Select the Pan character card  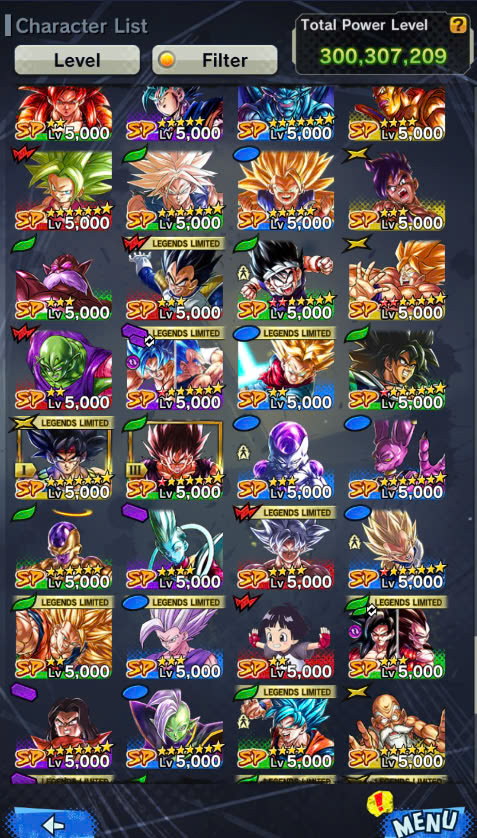pos(286,639)
